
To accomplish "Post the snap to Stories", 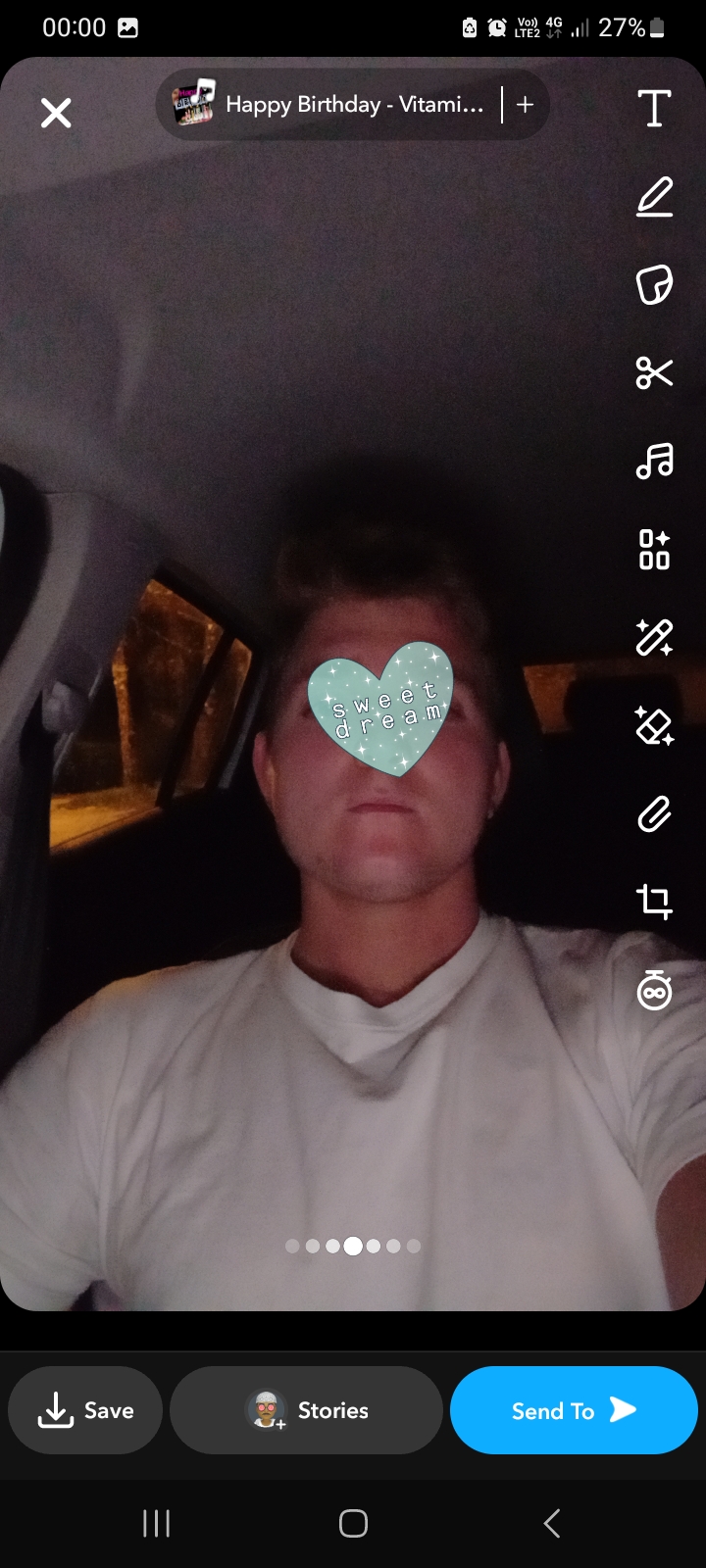I will pyautogui.click(x=306, y=1410).
